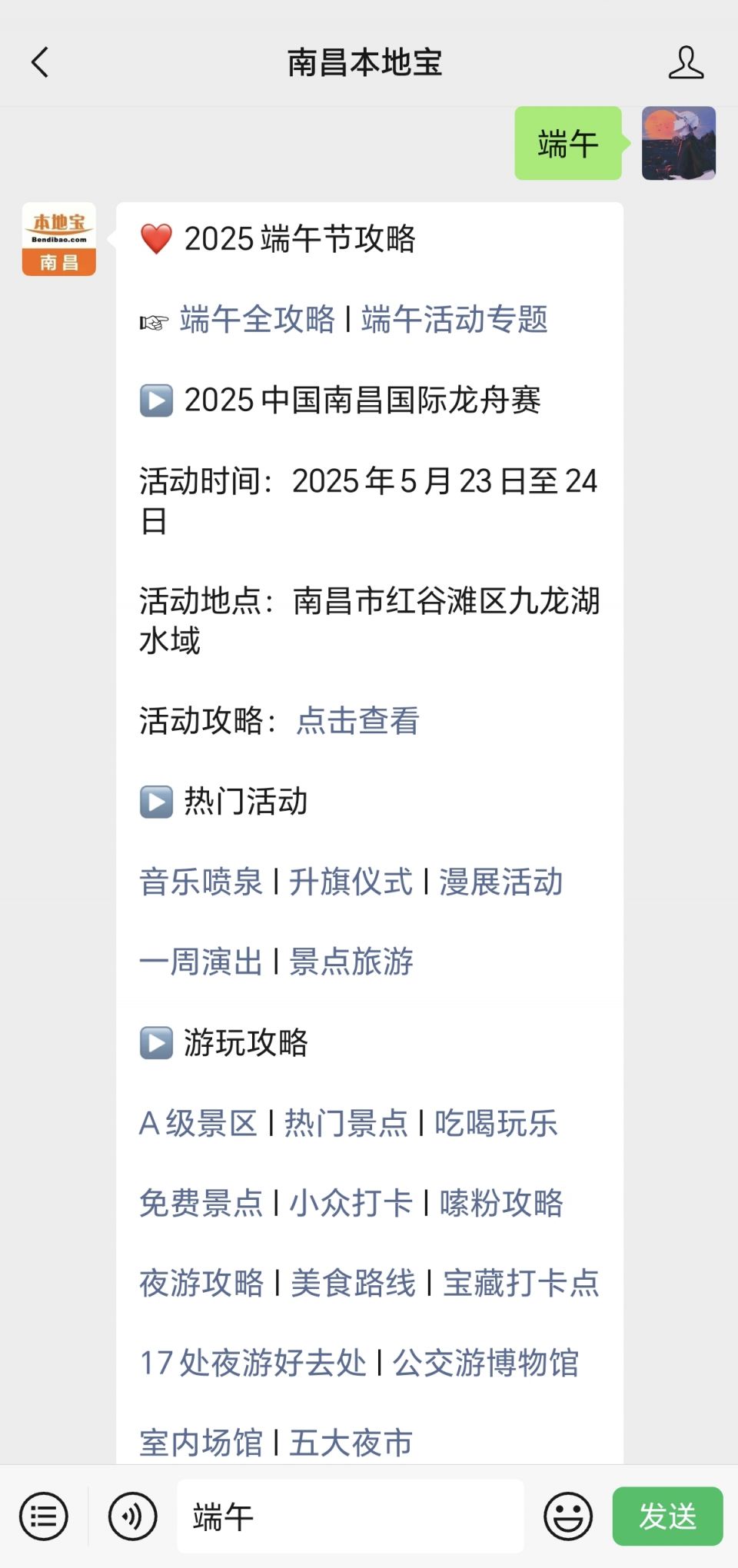Switch to the account menu list button

[x=44, y=1517]
